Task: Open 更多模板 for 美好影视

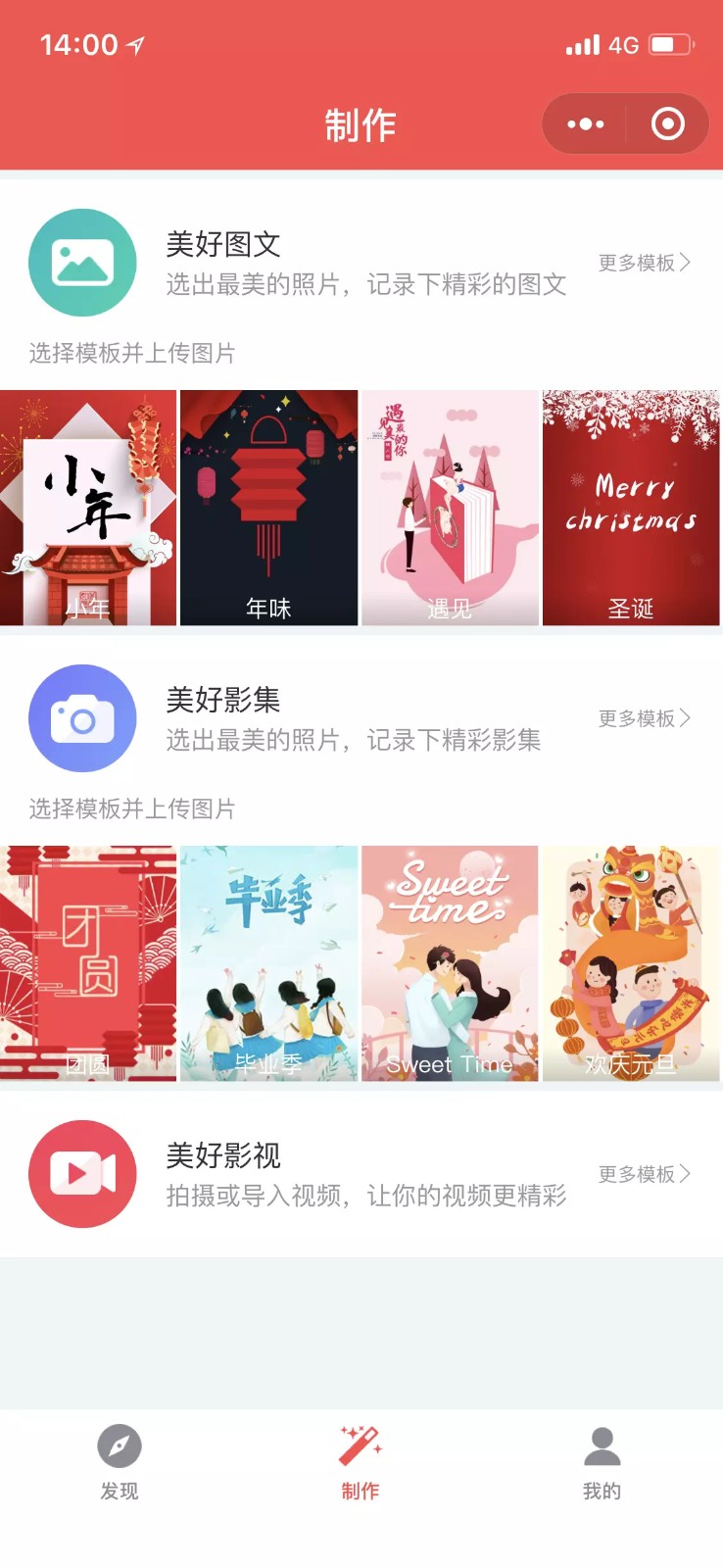Action: click(x=644, y=1174)
